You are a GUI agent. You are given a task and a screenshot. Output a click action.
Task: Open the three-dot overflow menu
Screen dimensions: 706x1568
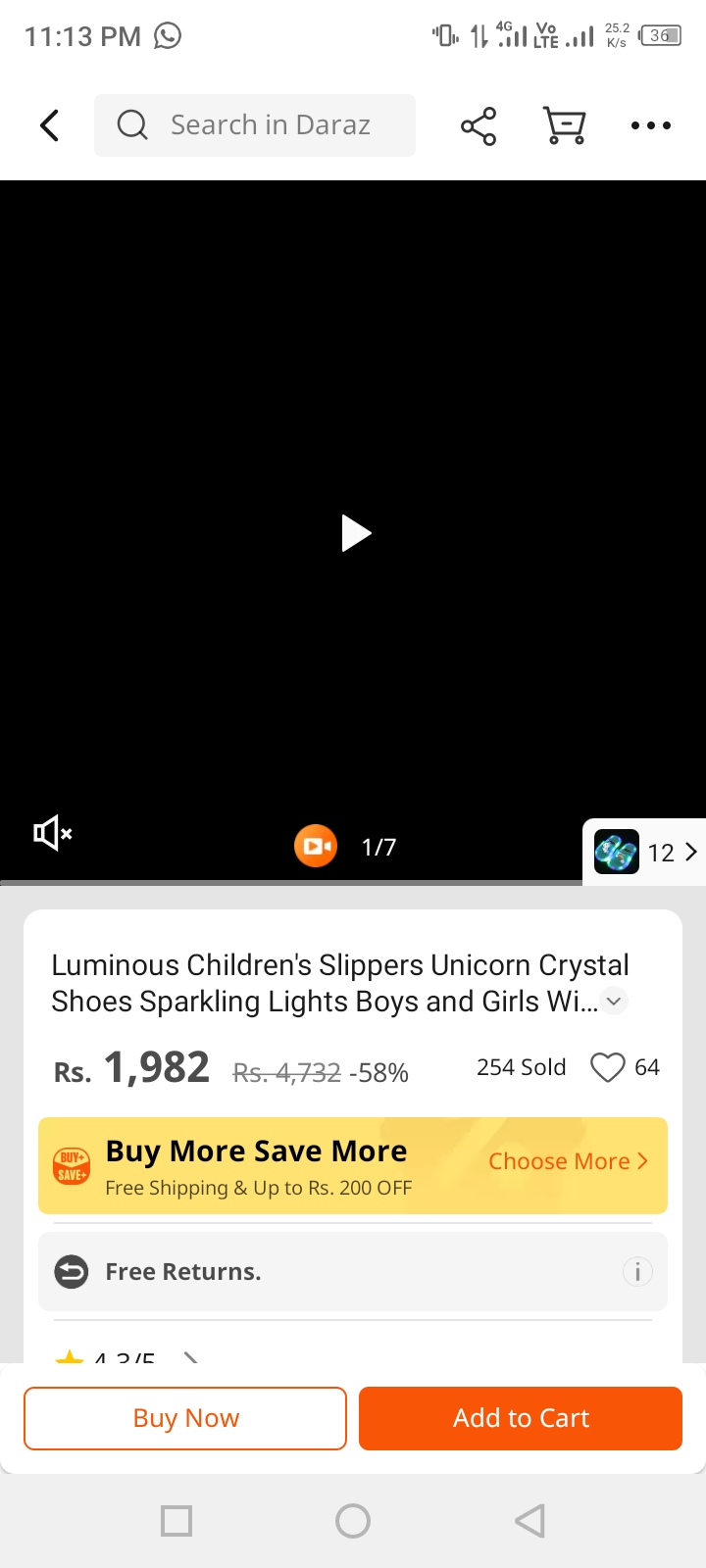pos(650,125)
